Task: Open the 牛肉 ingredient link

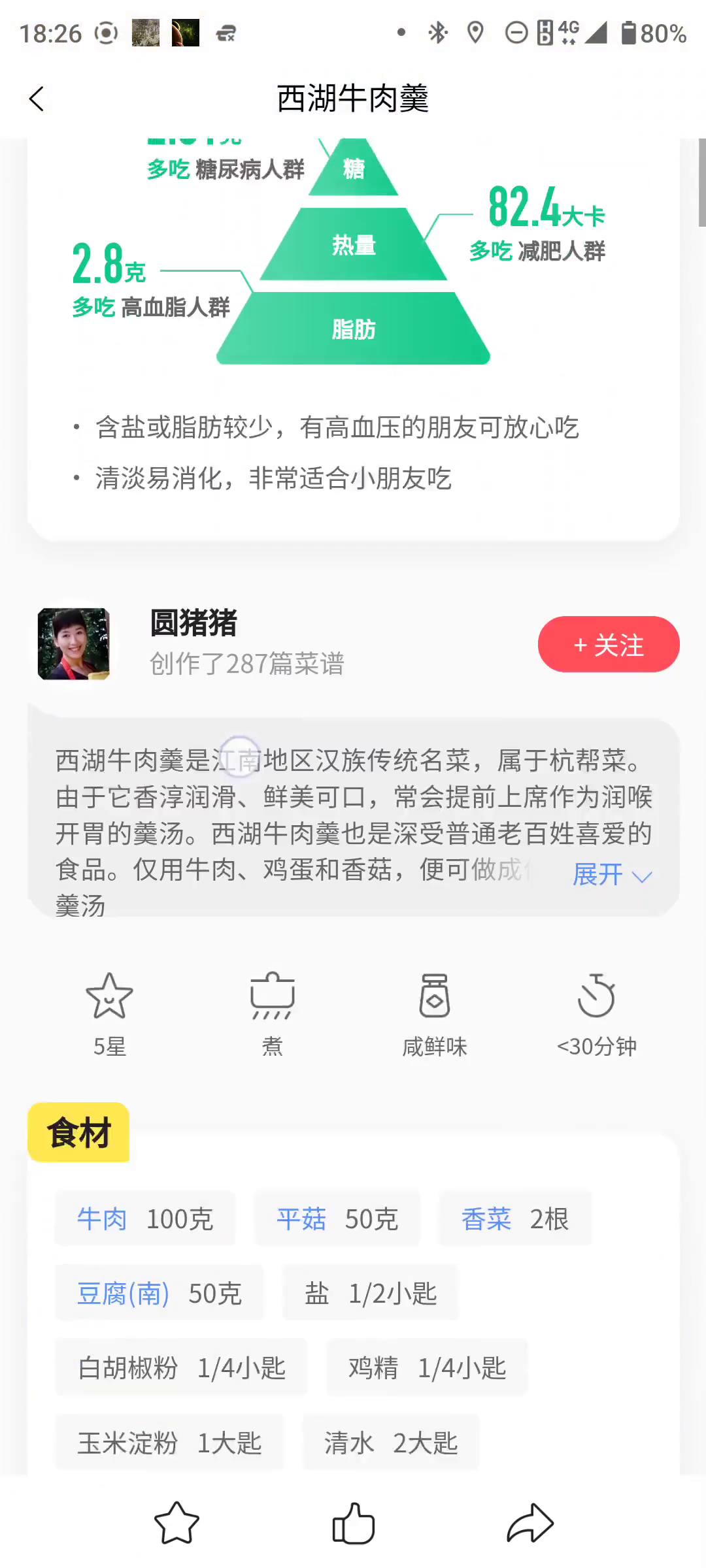Action: tap(102, 1219)
